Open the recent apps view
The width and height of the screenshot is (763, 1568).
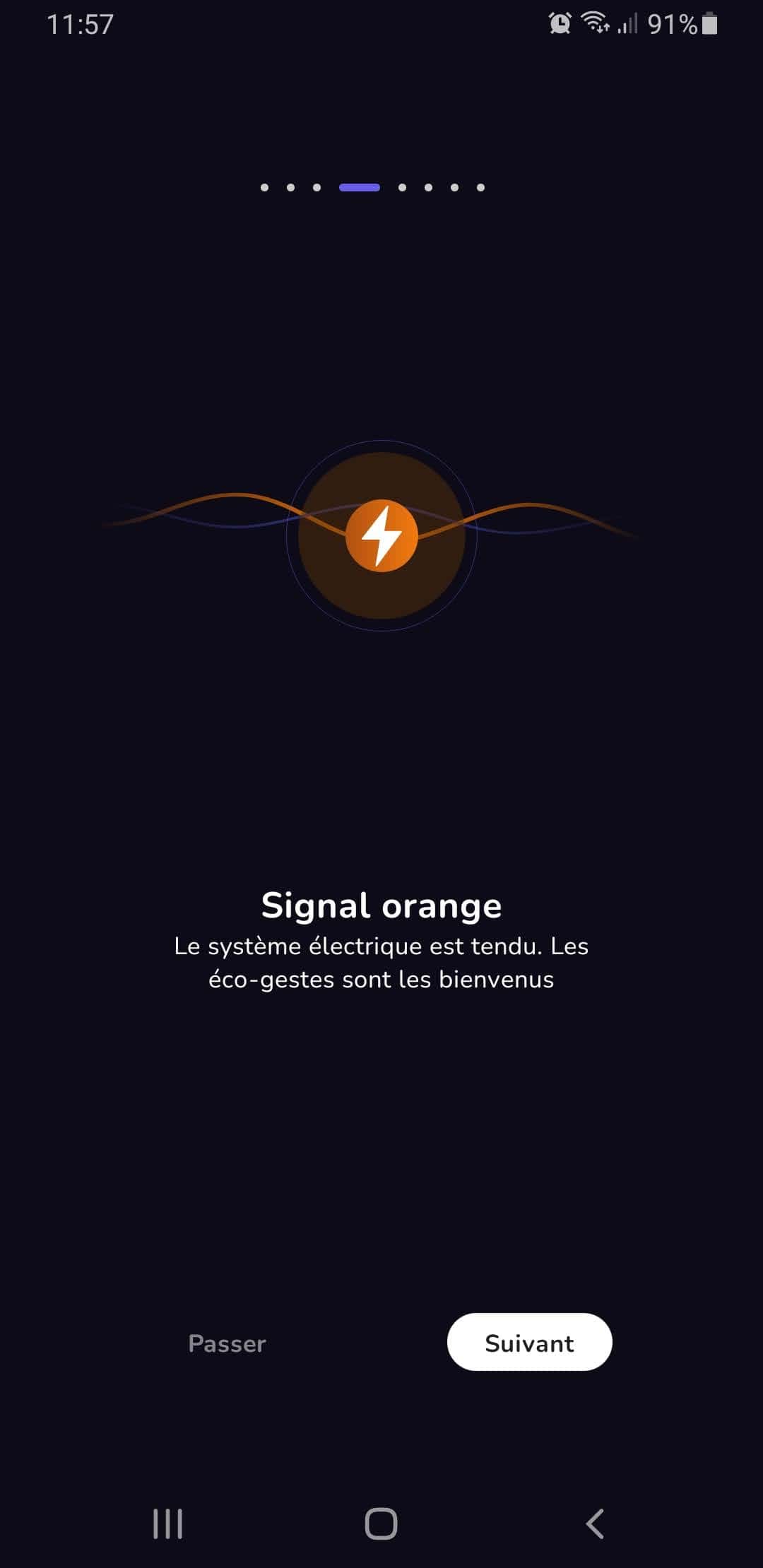(x=167, y=1524)
